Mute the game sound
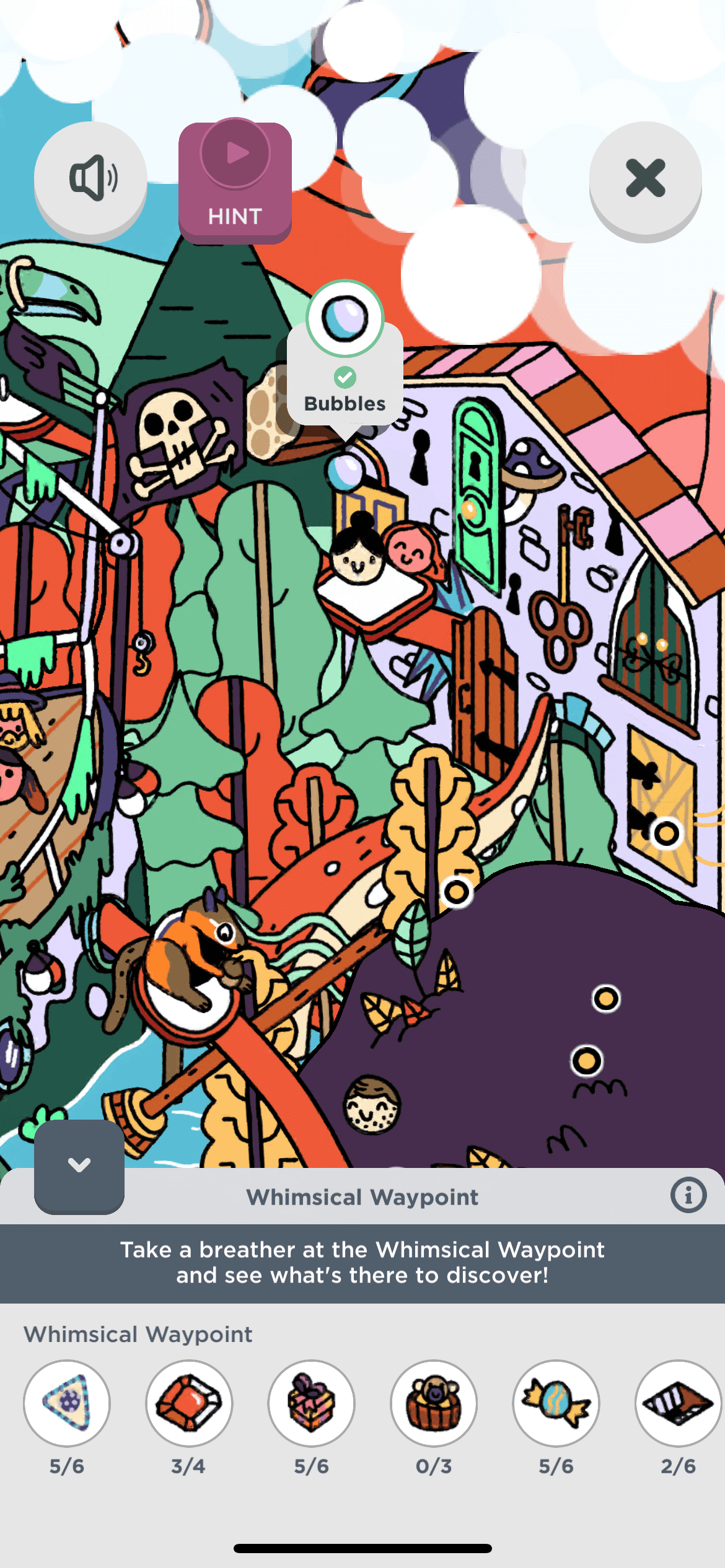725x1568 pixels. coord(90,179)
